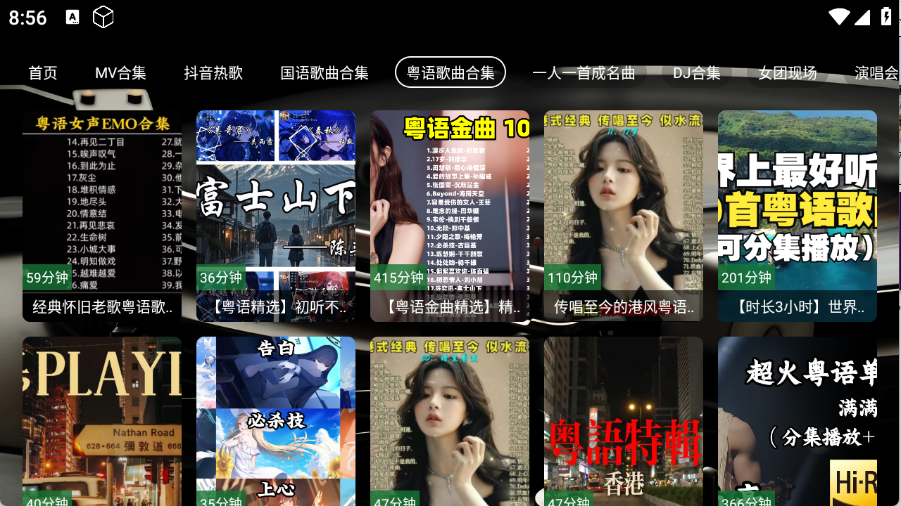Switch to 一人一首成名曲 tab
The image size is (901, 506).
pos(583,73)
